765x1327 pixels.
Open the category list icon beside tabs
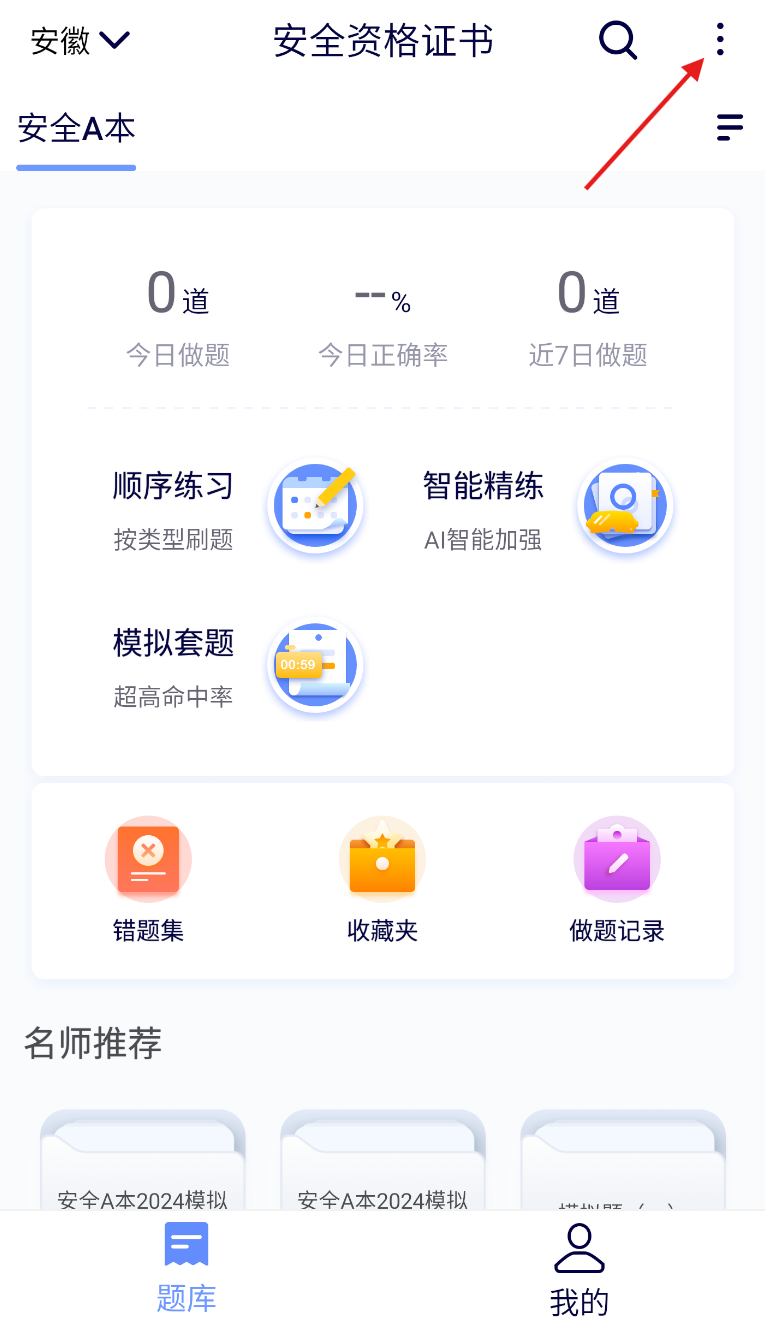(730, 128)
